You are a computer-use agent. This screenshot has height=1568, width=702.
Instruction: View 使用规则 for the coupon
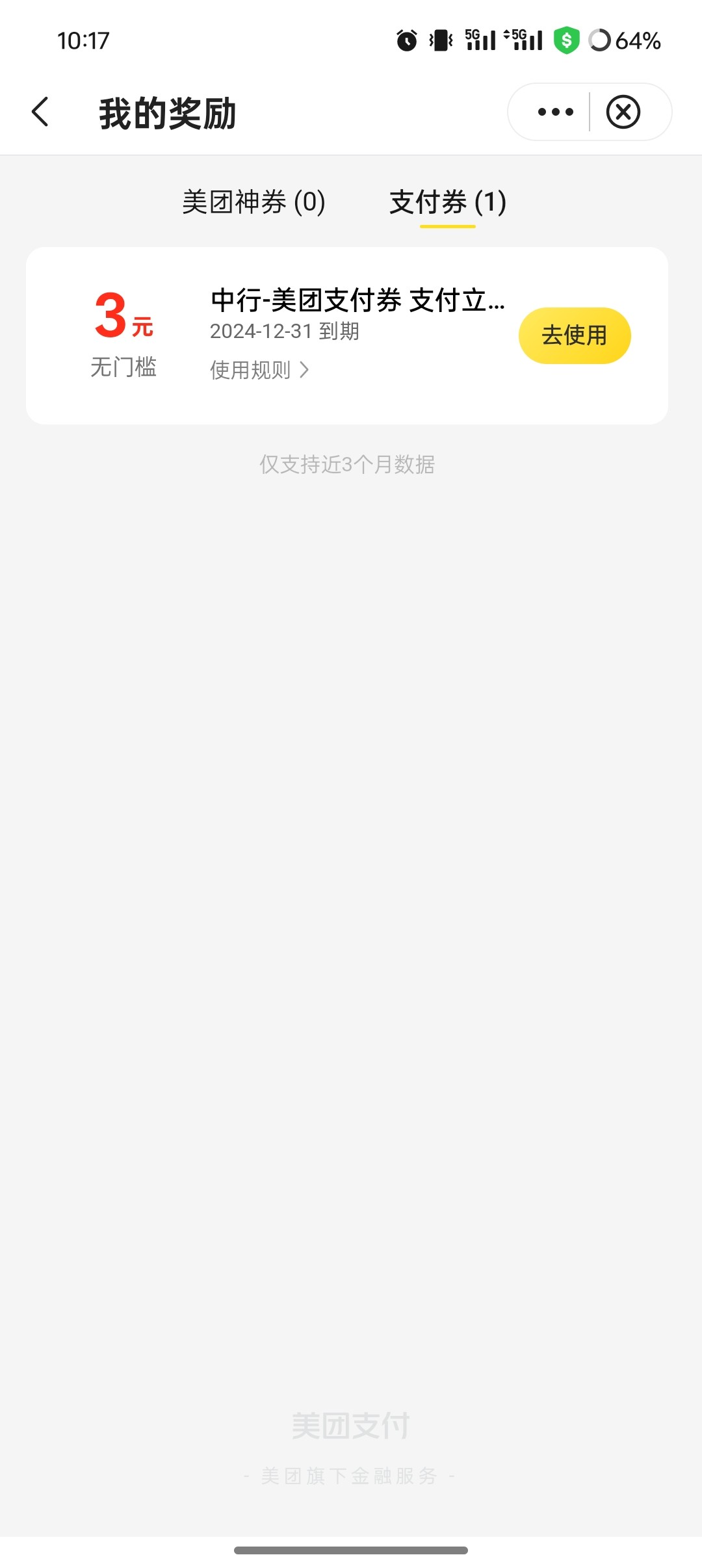(x=259, y=370)
